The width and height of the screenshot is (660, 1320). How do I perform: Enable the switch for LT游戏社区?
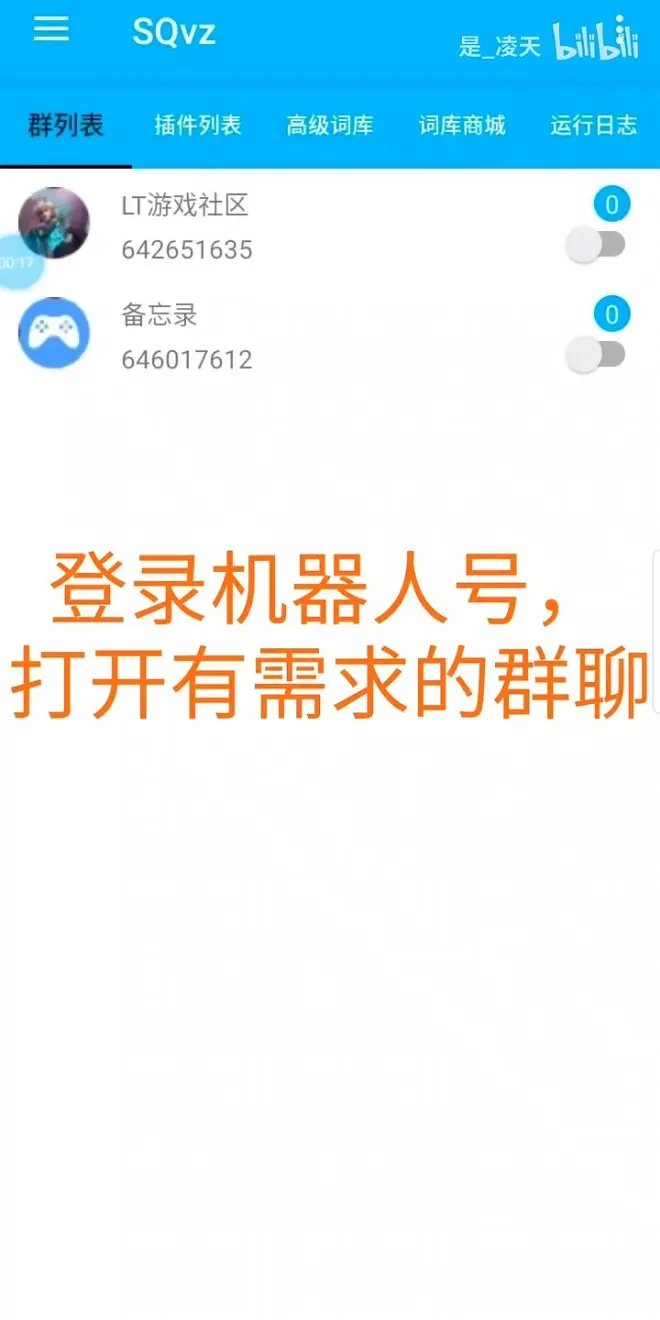coord(596,245)
